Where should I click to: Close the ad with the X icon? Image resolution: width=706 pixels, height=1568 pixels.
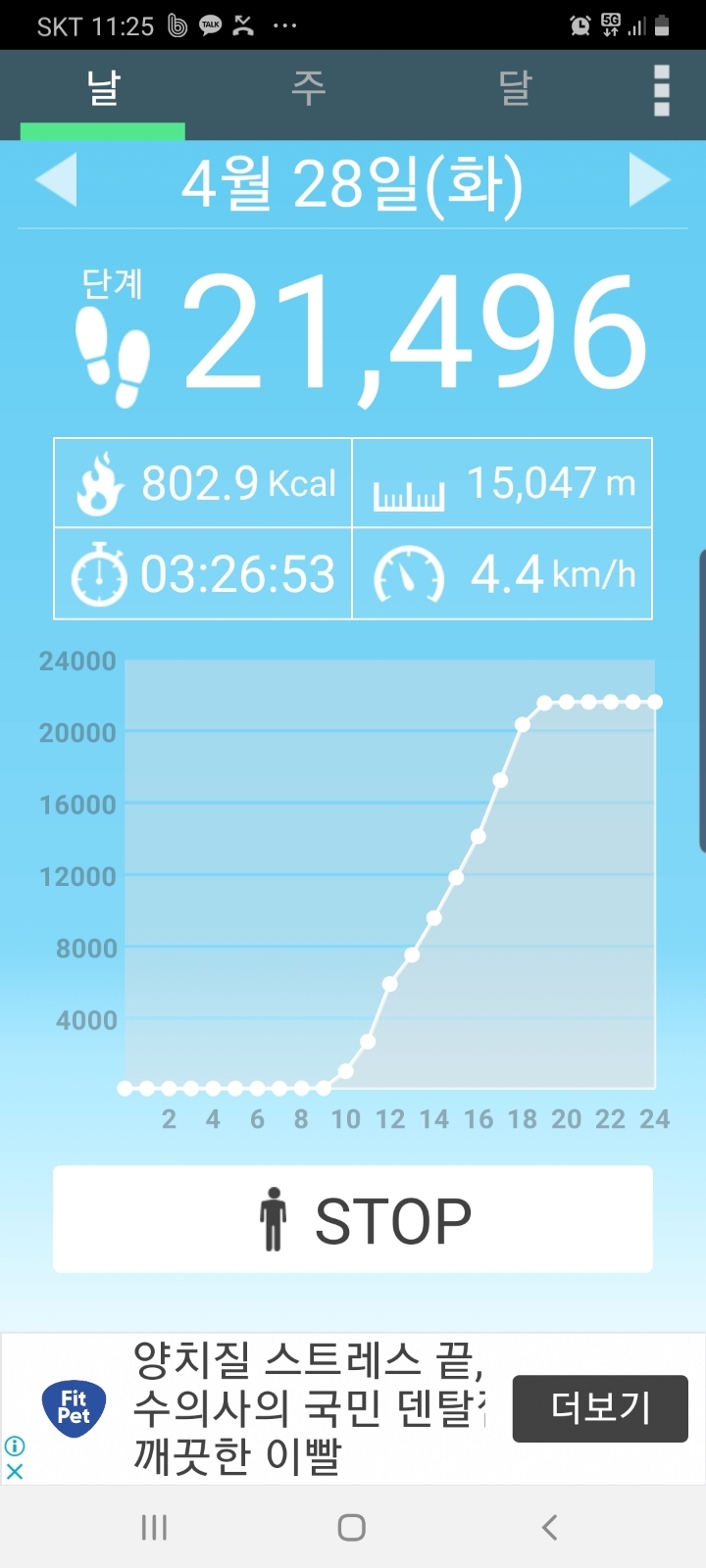click(14, 1471)
